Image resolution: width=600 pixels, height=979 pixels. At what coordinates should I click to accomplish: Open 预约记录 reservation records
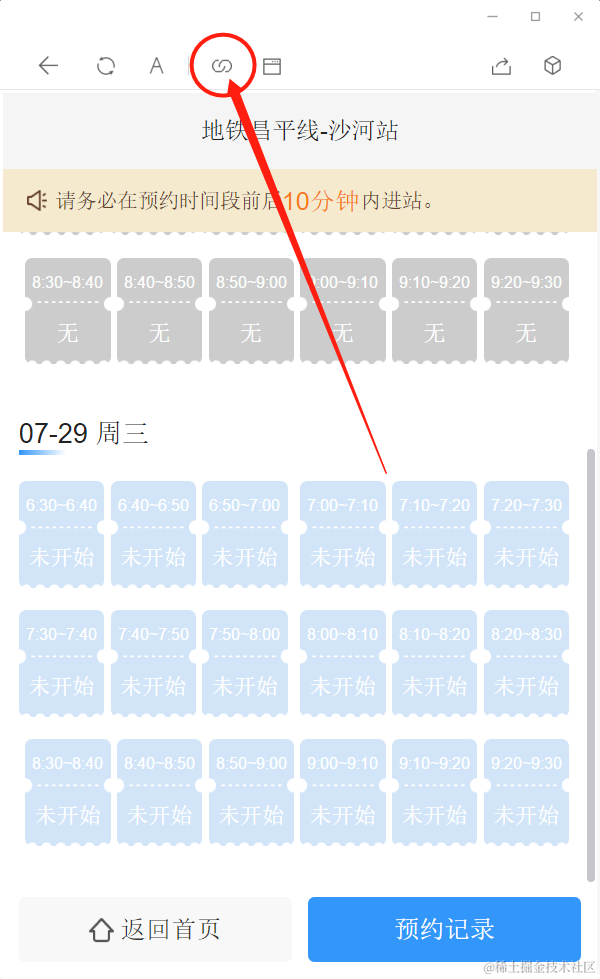tap(444, 929)
